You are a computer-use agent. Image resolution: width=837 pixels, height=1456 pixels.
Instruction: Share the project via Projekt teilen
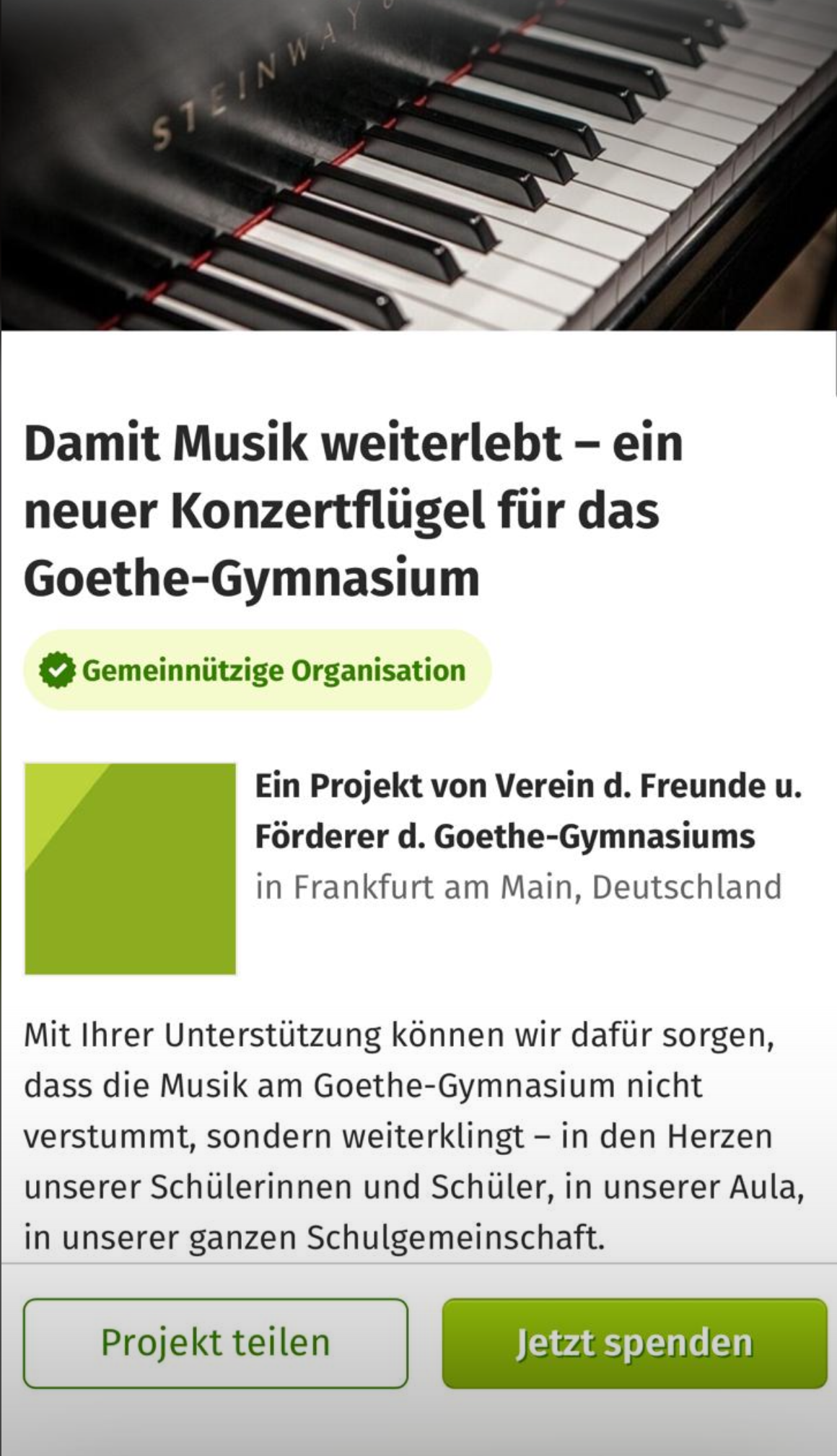tap(215, 1343)
